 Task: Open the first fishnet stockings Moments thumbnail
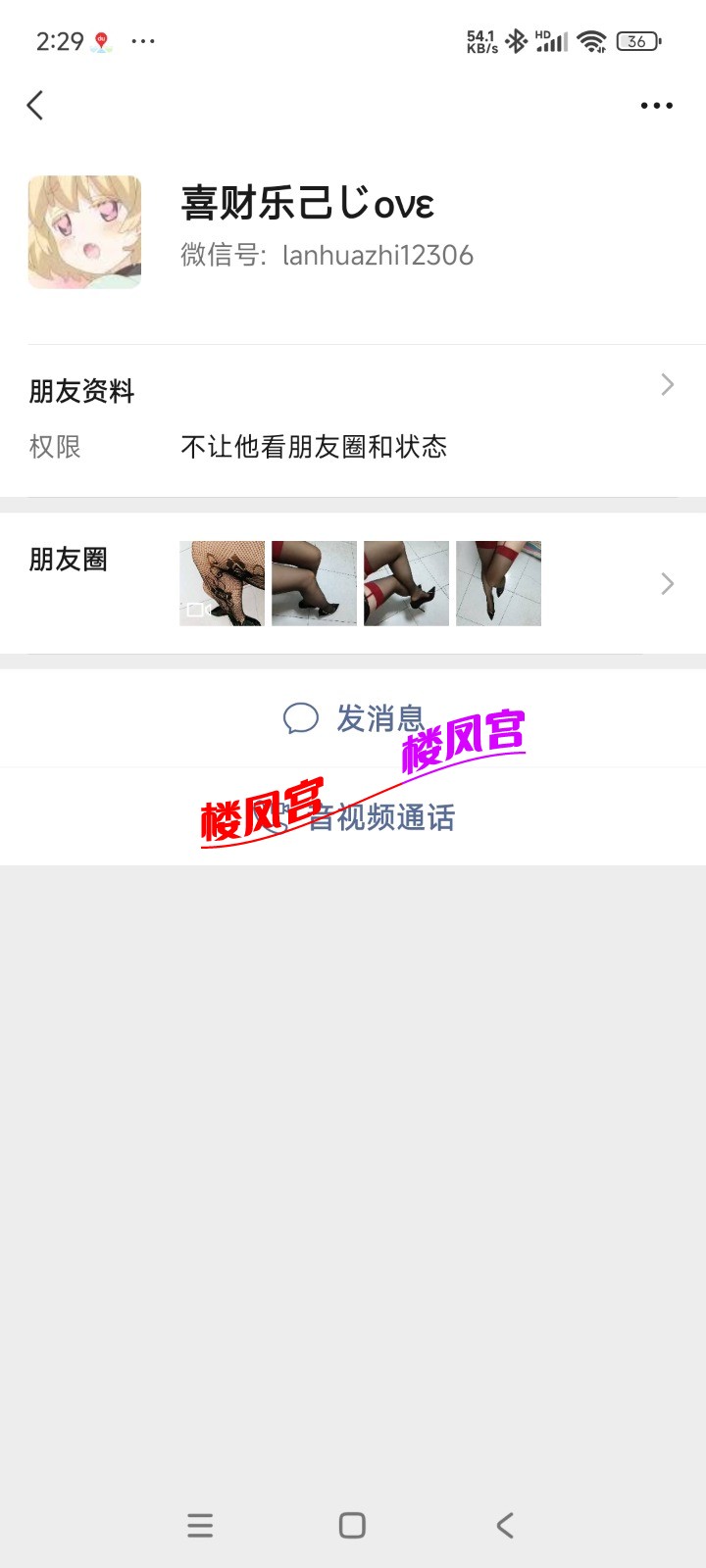point(221,583)
